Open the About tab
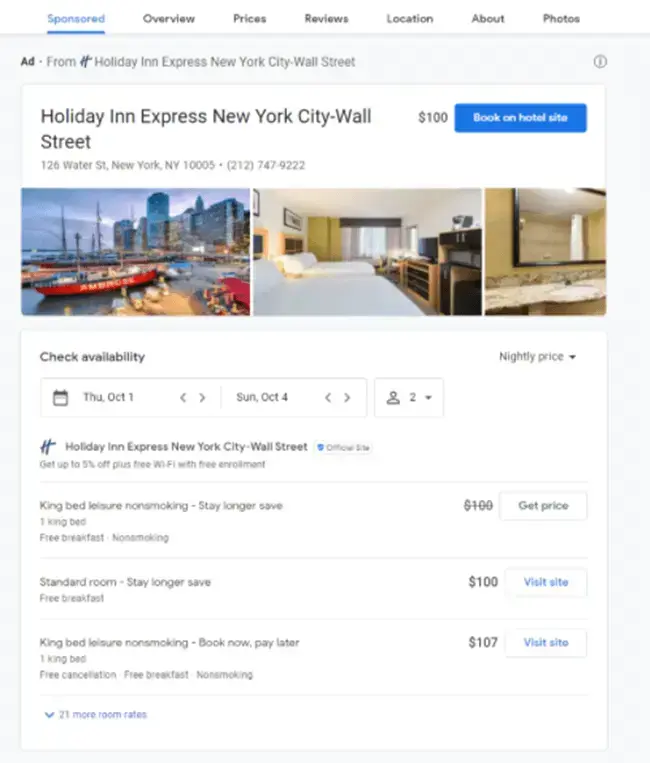The image size is (650, 763). tap(488, 18)
